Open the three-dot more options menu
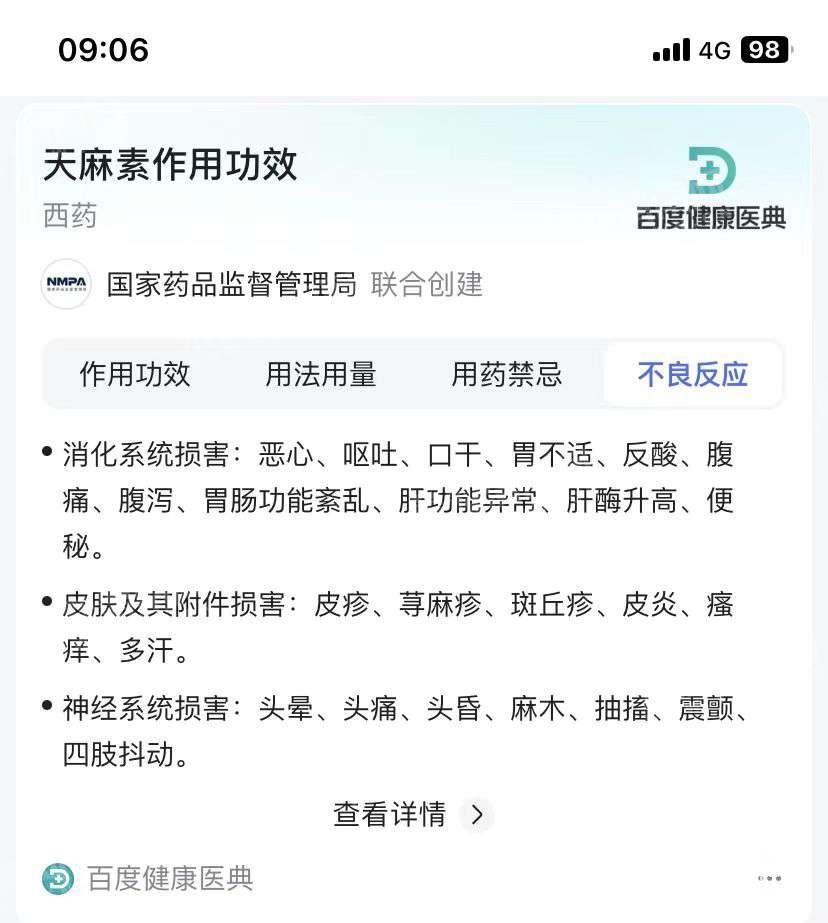 coord(769,879)
